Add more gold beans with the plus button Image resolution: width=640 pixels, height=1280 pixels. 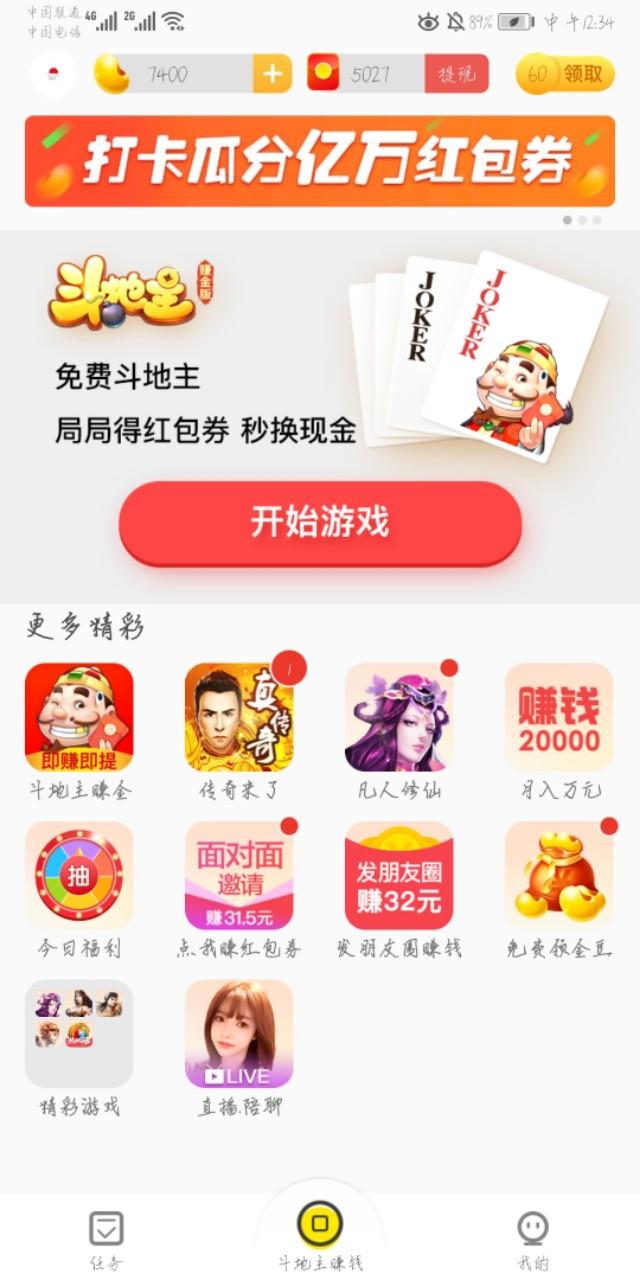271,74
